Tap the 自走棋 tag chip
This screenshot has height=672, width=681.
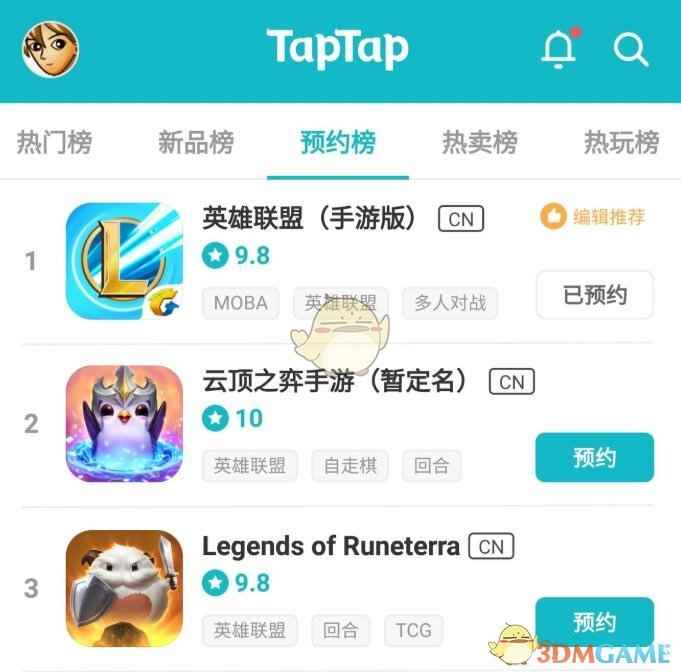349,465
